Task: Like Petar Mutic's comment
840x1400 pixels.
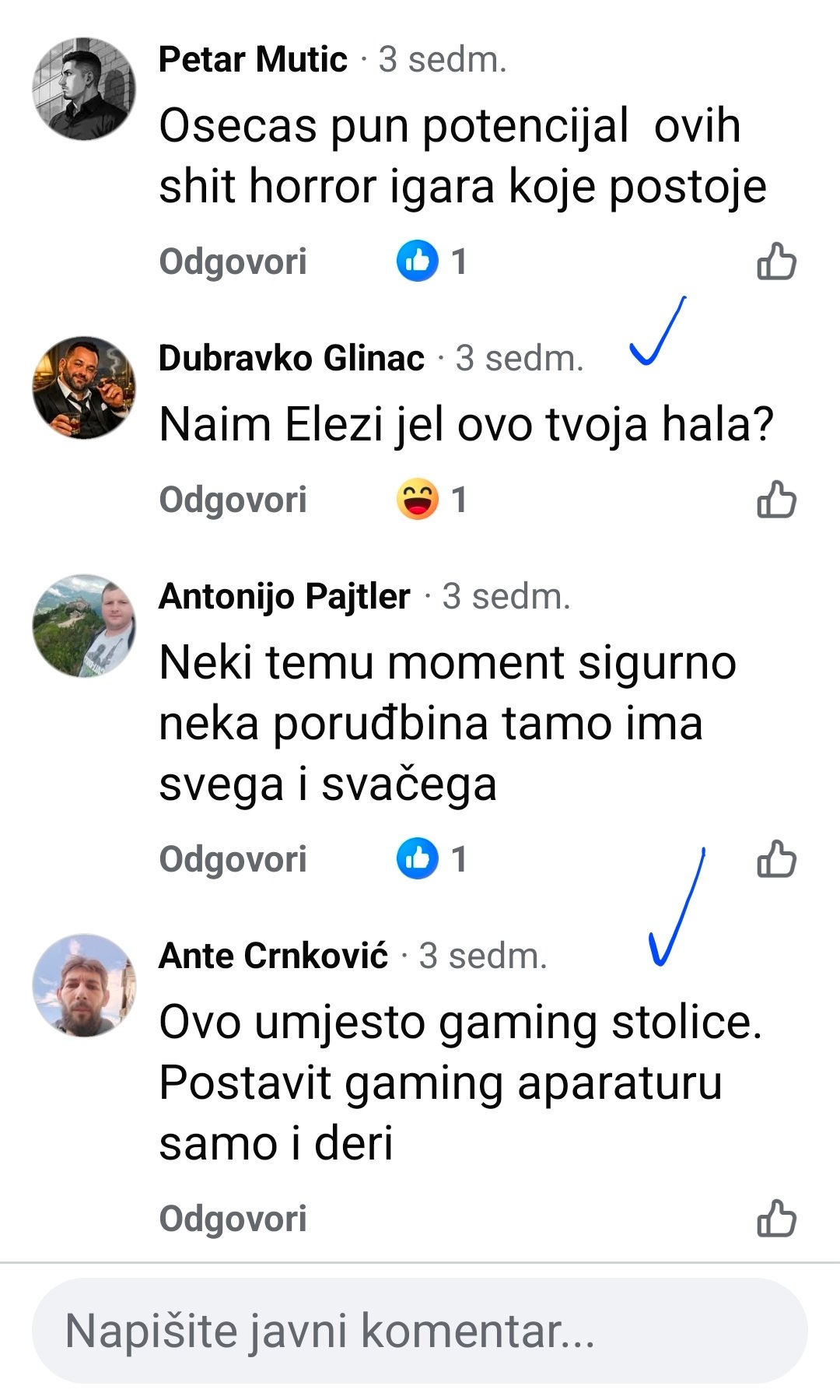Action: 776,261
